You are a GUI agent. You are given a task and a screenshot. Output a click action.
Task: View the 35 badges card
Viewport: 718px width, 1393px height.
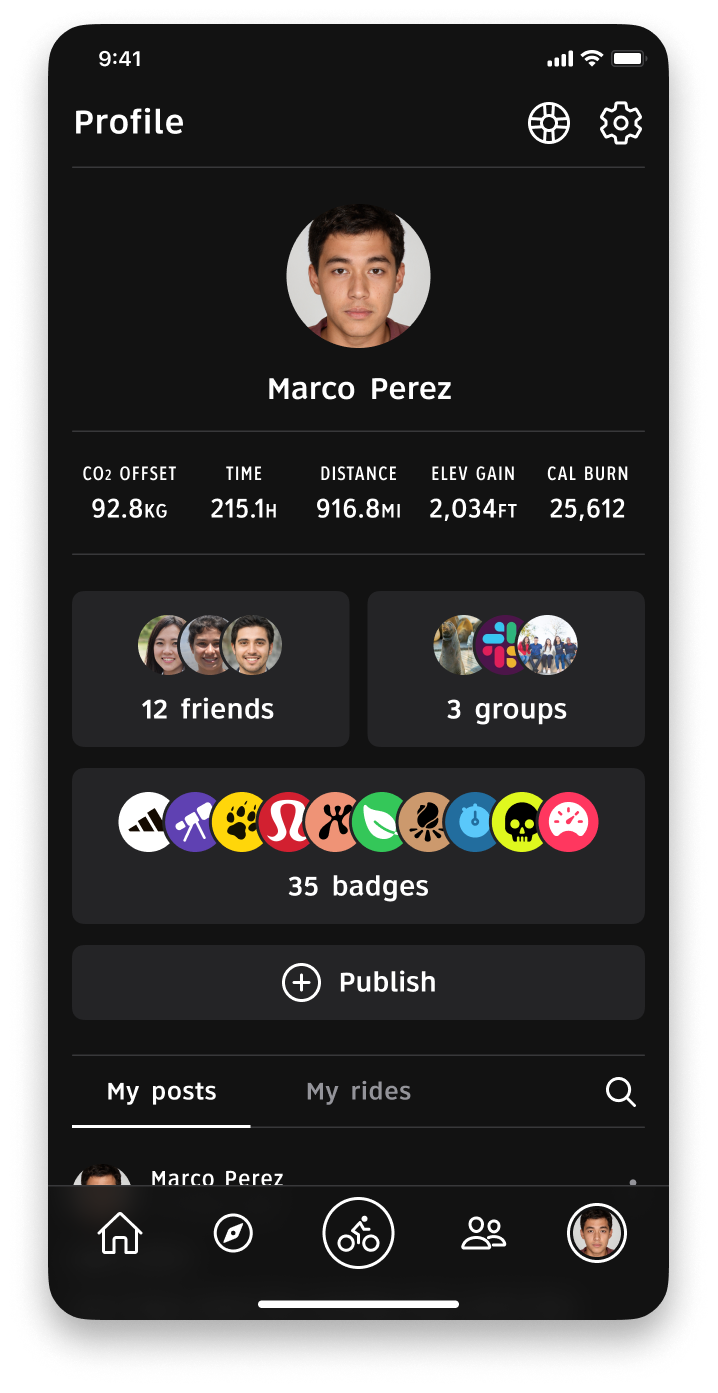[x=358, y=845]
